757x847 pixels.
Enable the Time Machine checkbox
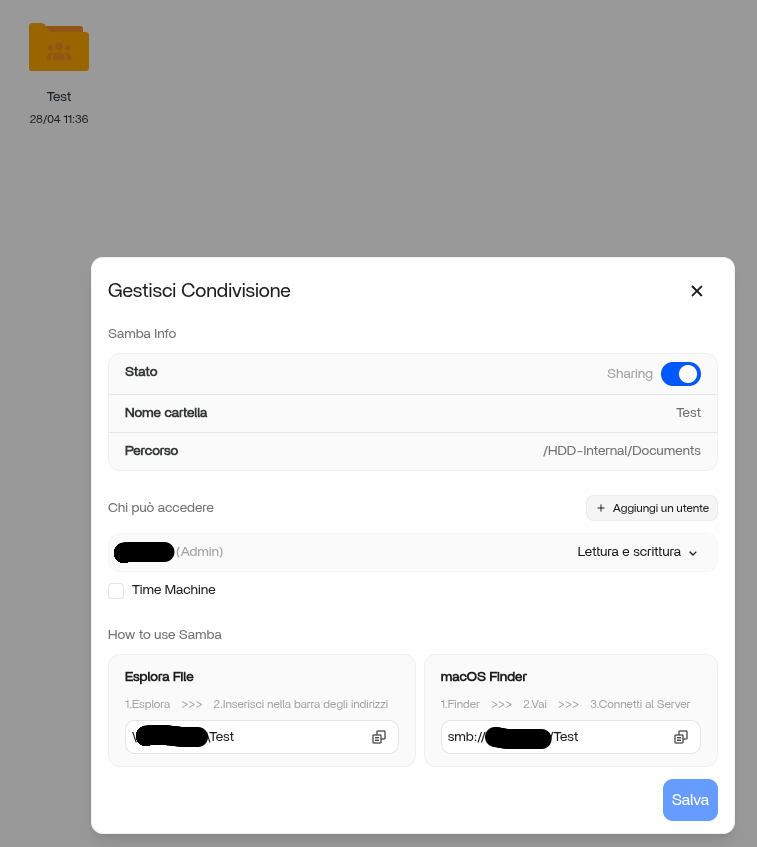[x=116, y=591]
